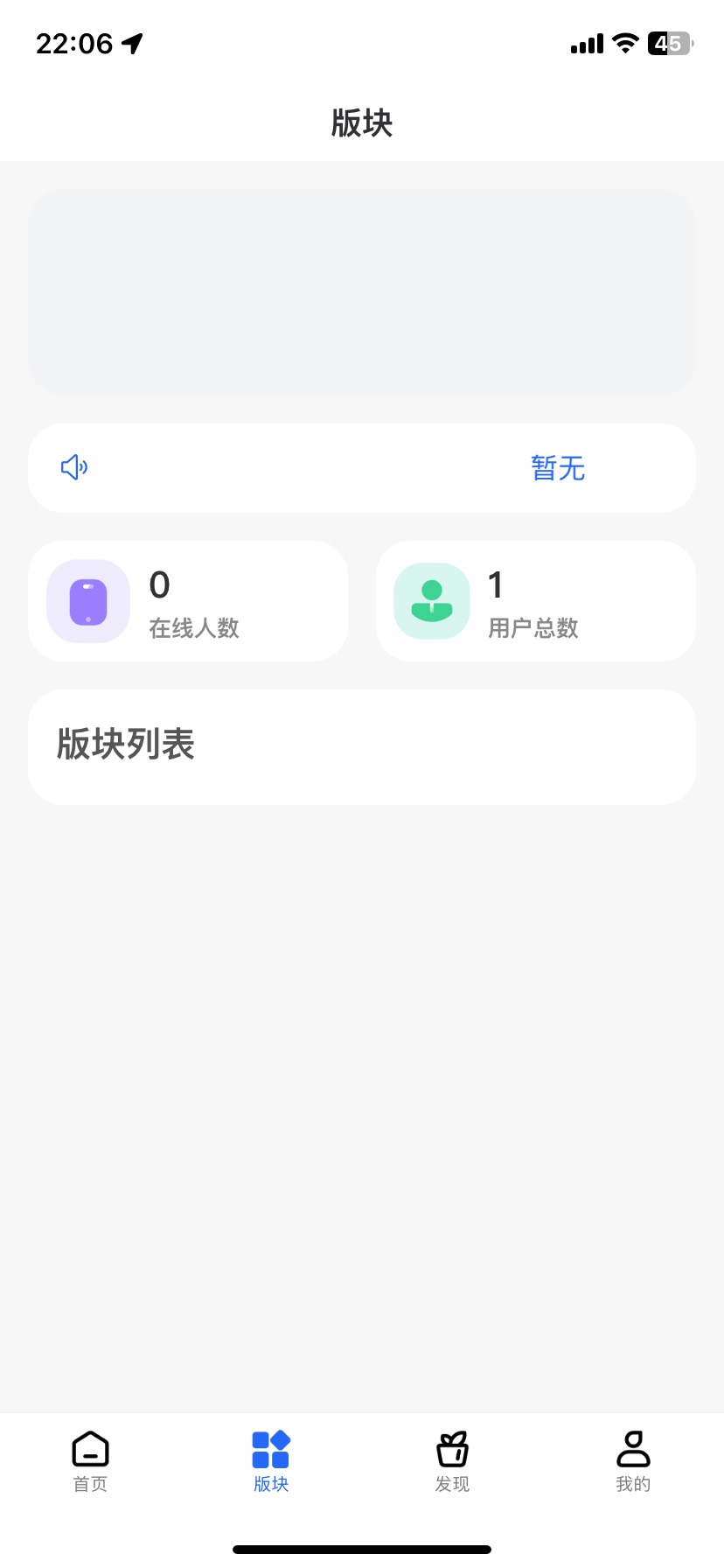The height and width of the screenshot is (1568, 724).
Task: Expand the 在线人数 statistics card
Action: [188, 600]
